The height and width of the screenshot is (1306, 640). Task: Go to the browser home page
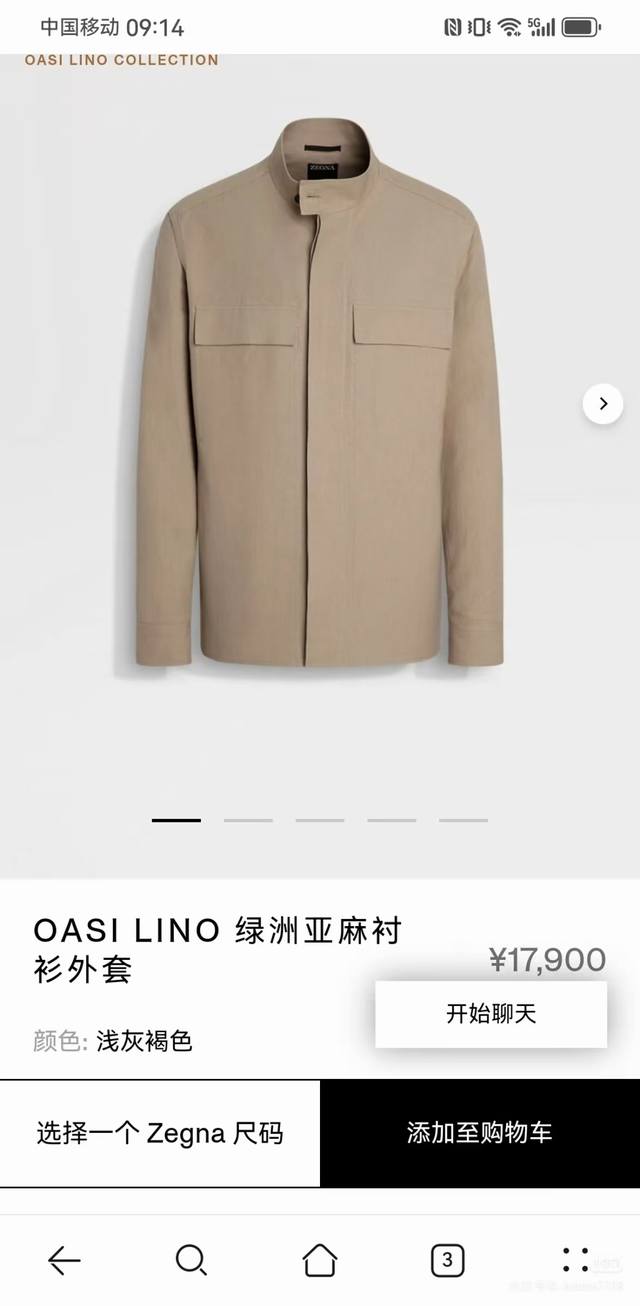tap(320, 1260)
